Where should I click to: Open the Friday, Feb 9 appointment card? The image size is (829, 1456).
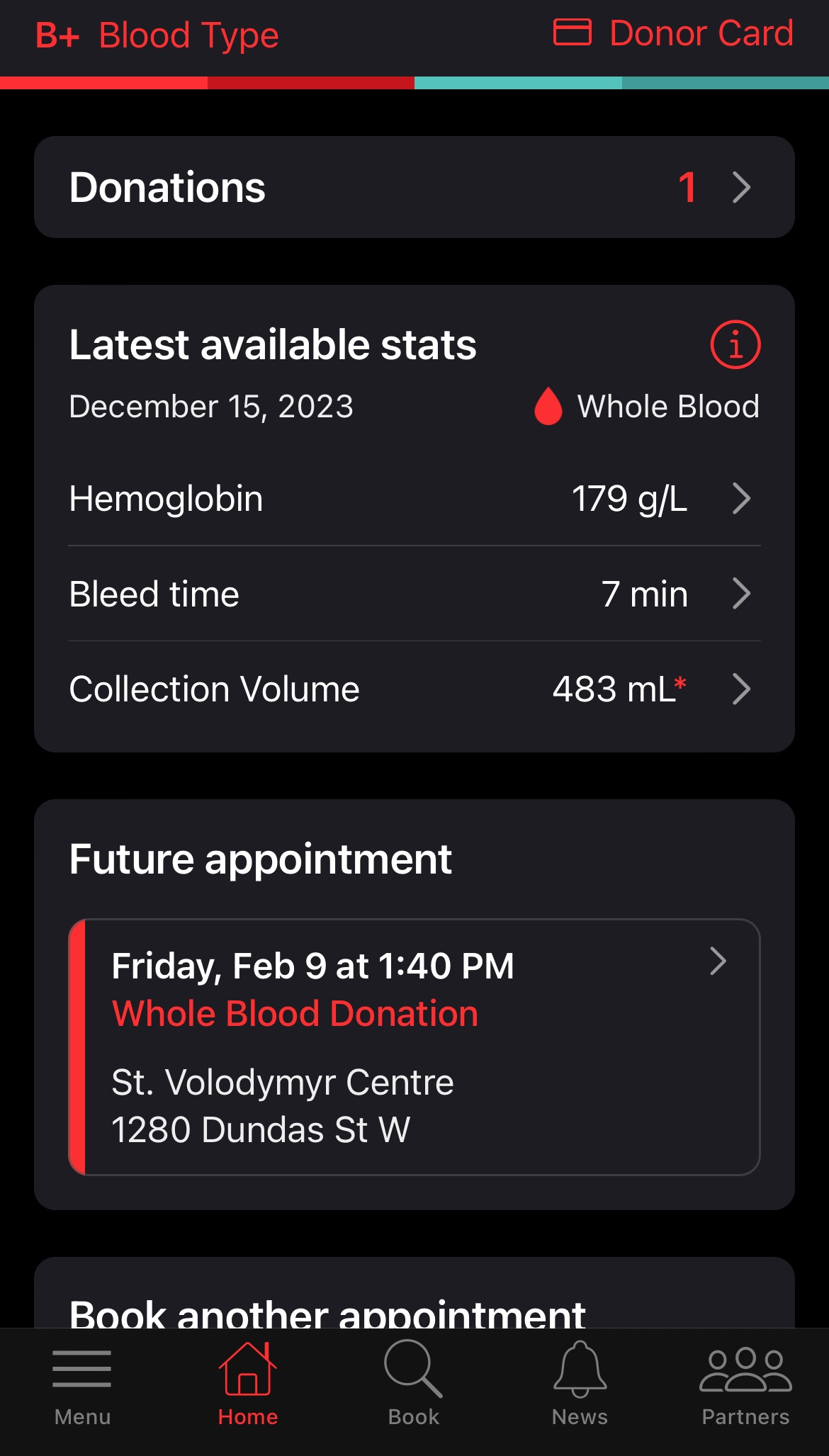click(x=414, y=1046)
